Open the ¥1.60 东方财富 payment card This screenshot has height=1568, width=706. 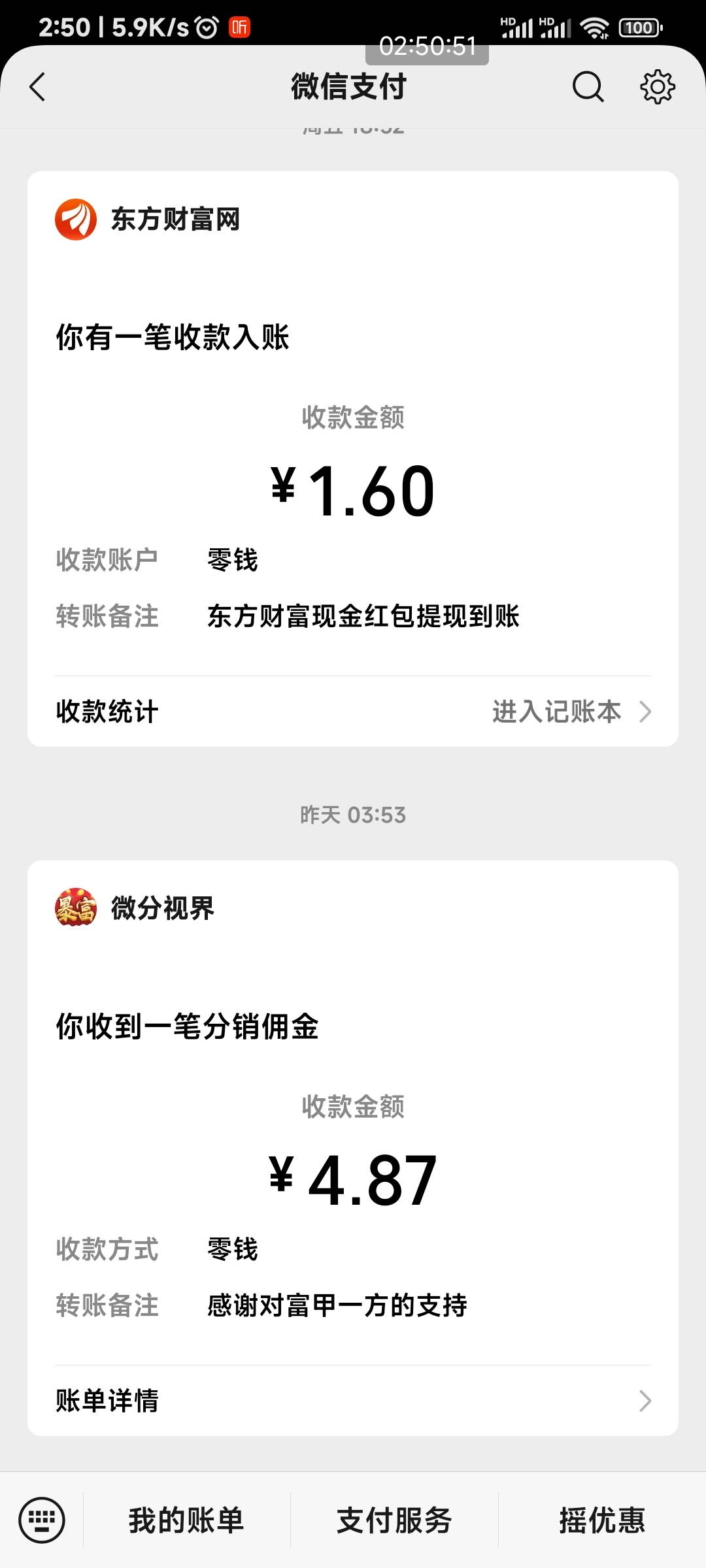click(353, 459)
